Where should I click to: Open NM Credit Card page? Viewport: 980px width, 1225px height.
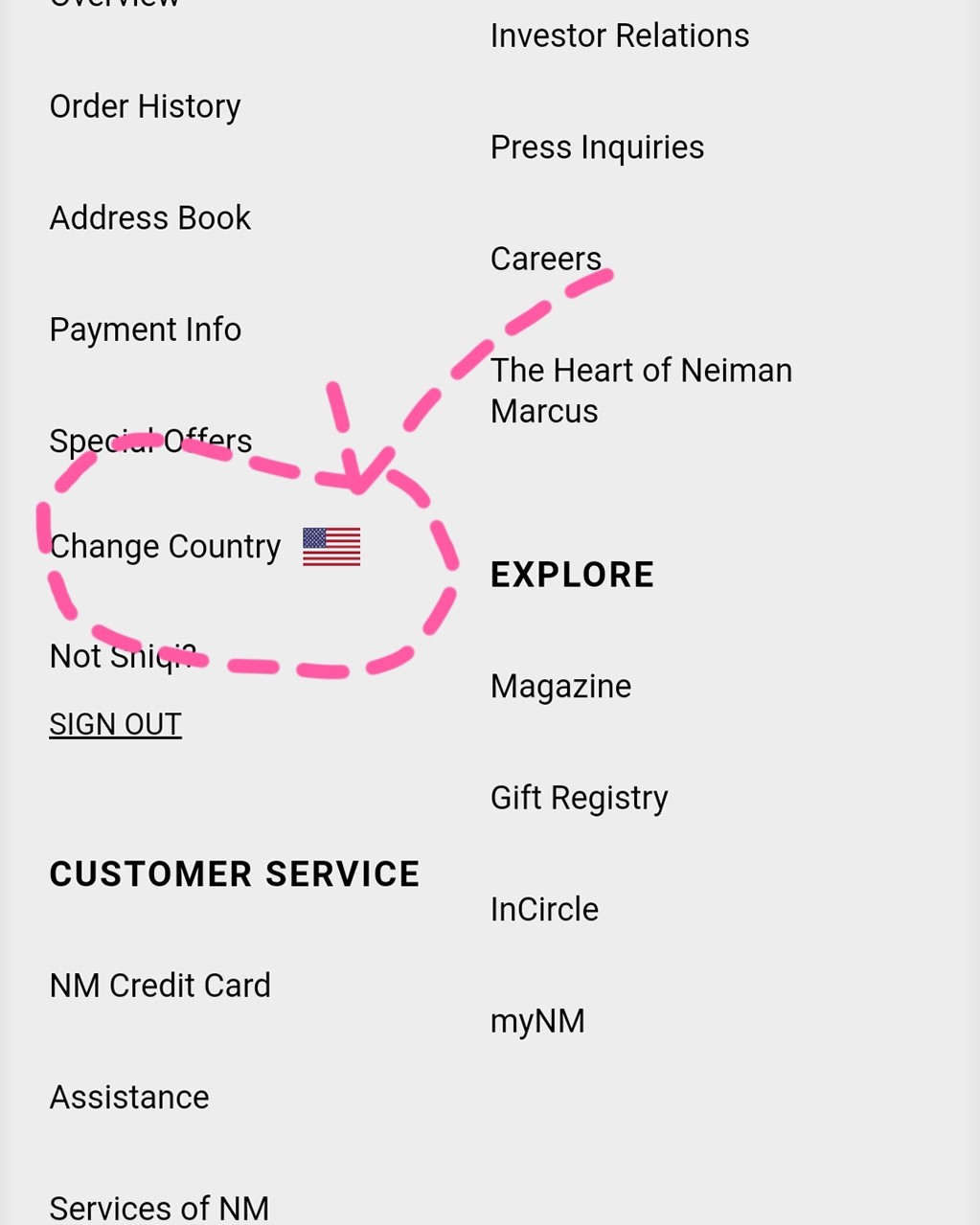click(x=160, y=986)
